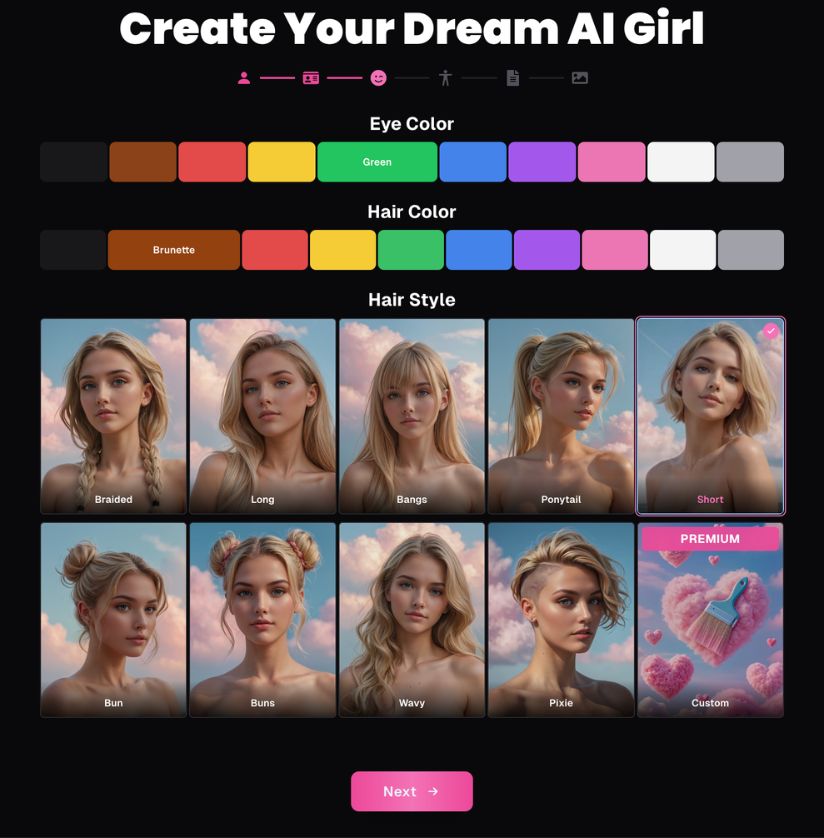Screen dimensions: 824x838
Task: Choose the Brunette hair color swatch
Action: (174, 250)
